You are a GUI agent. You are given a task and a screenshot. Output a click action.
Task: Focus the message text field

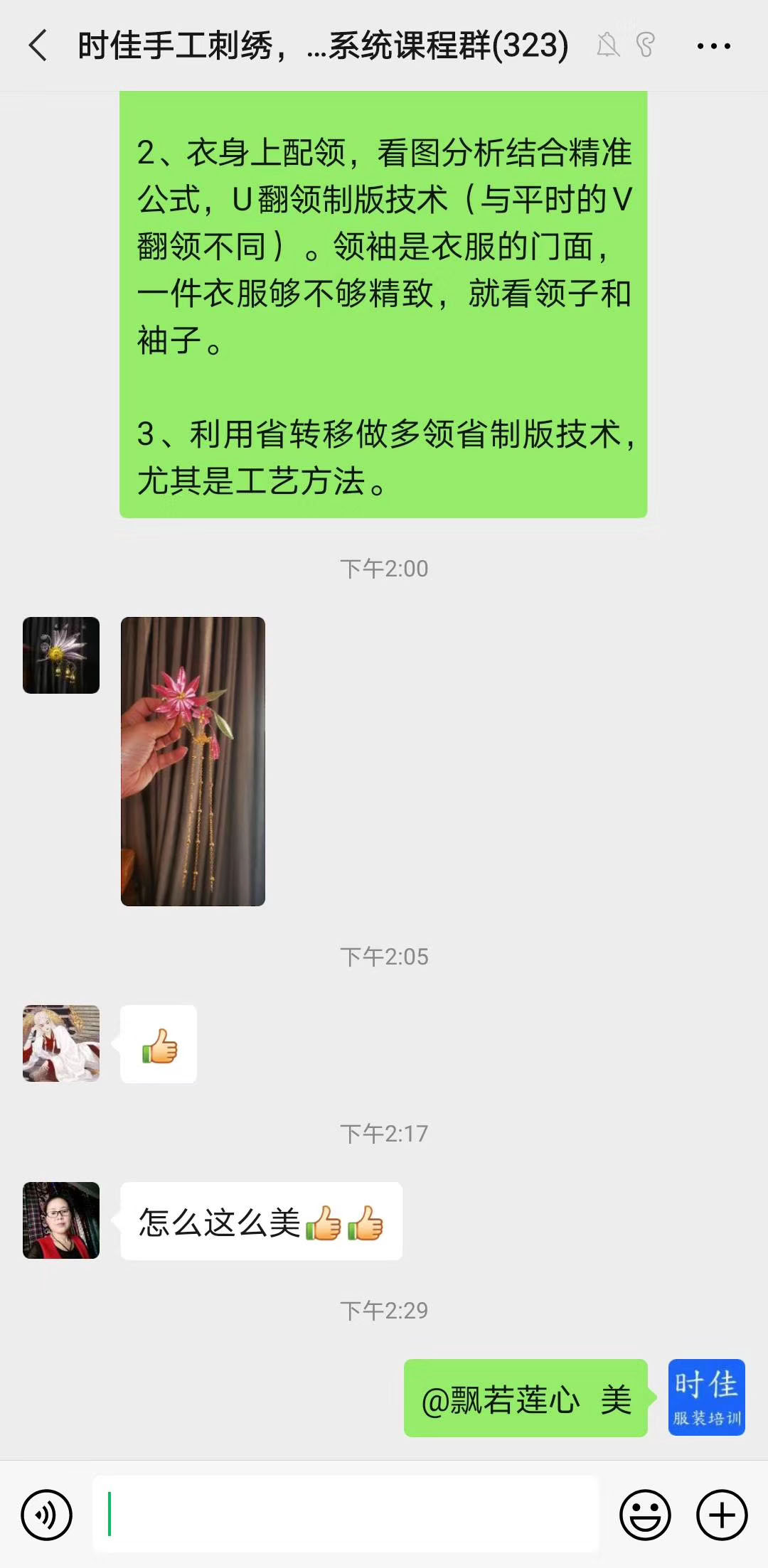[x=346, y=1515]
